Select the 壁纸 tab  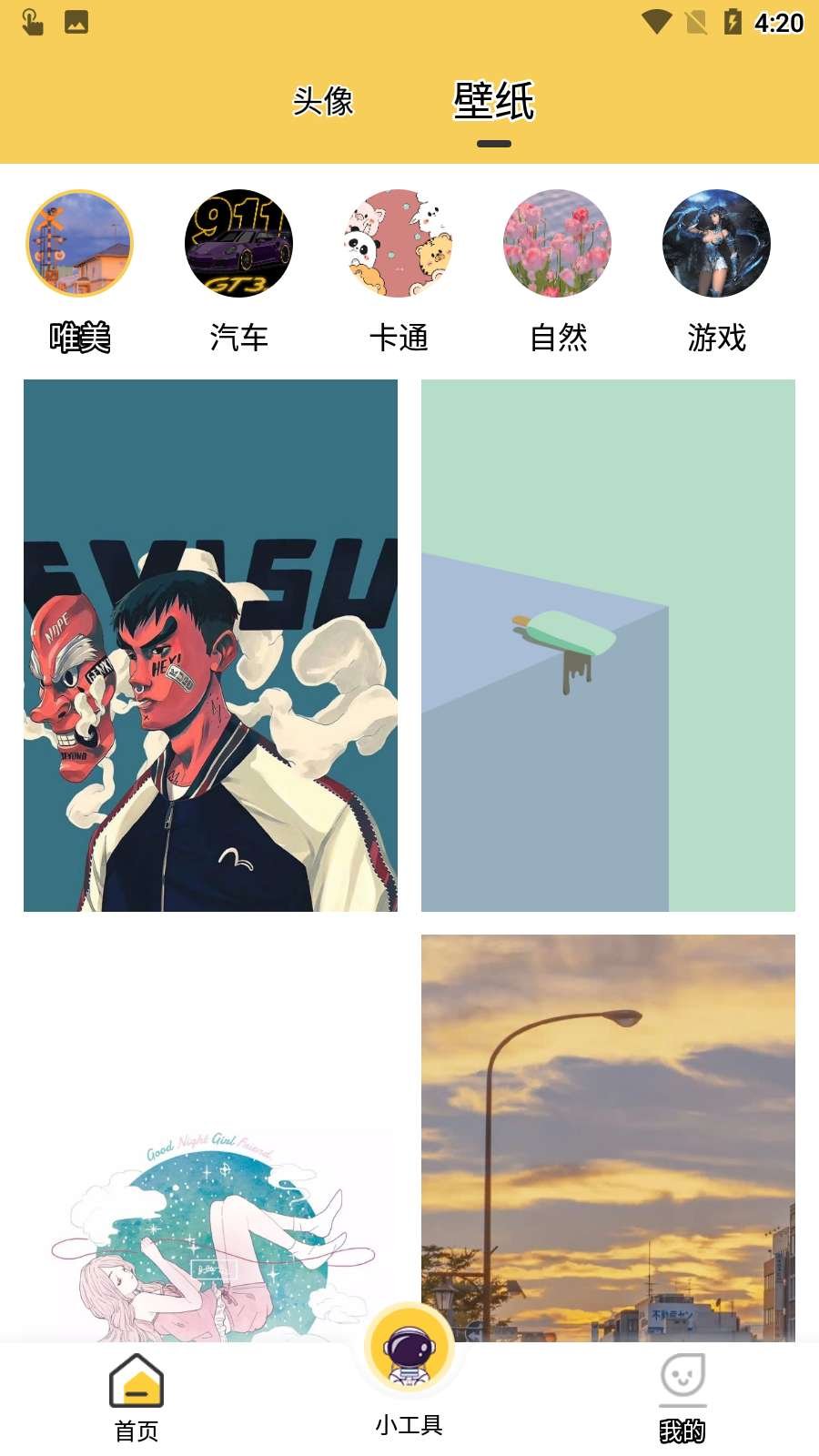click(x=494, y=102)
